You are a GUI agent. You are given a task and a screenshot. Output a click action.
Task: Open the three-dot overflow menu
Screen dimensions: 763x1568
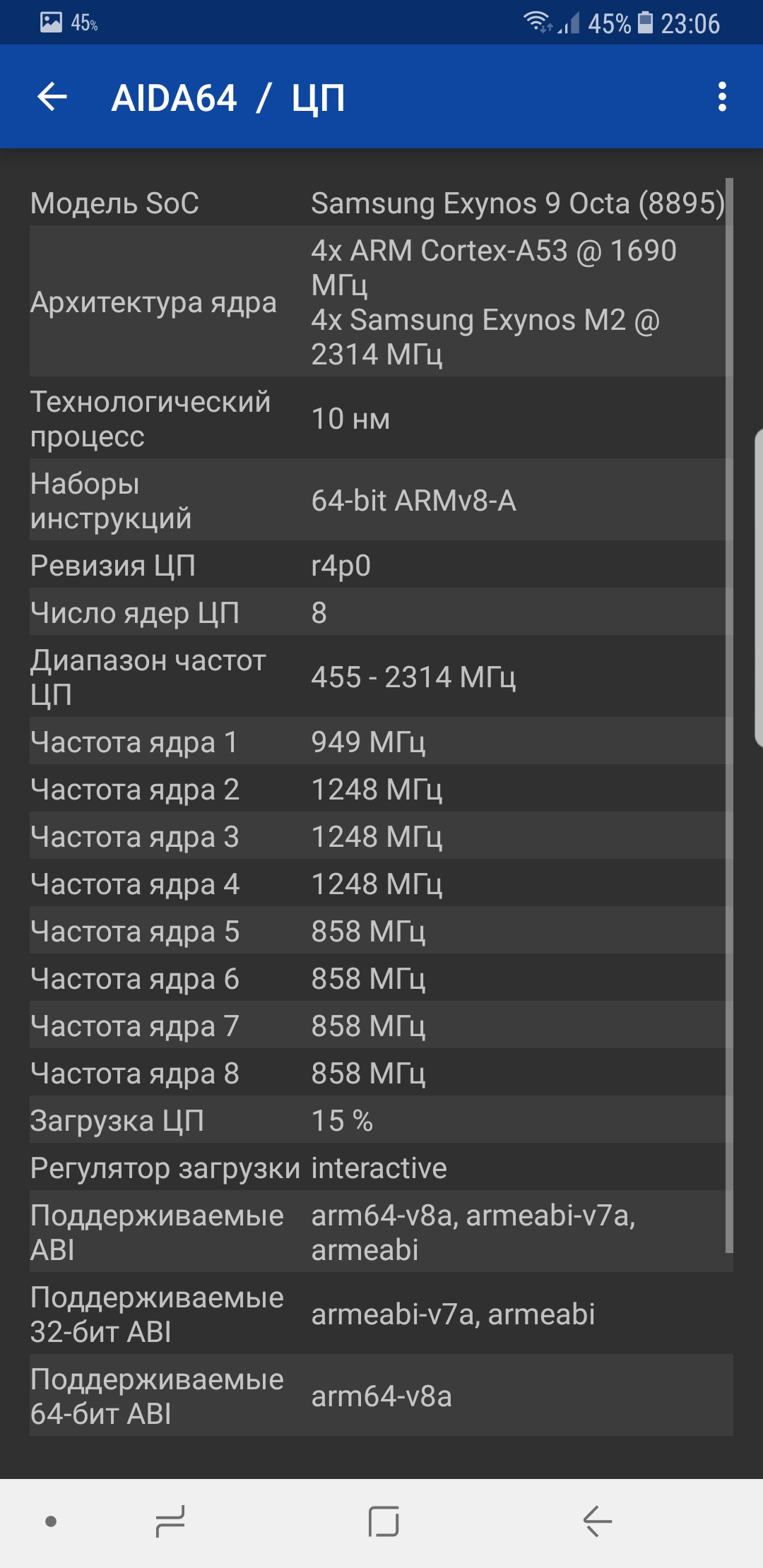coord(721,97)
